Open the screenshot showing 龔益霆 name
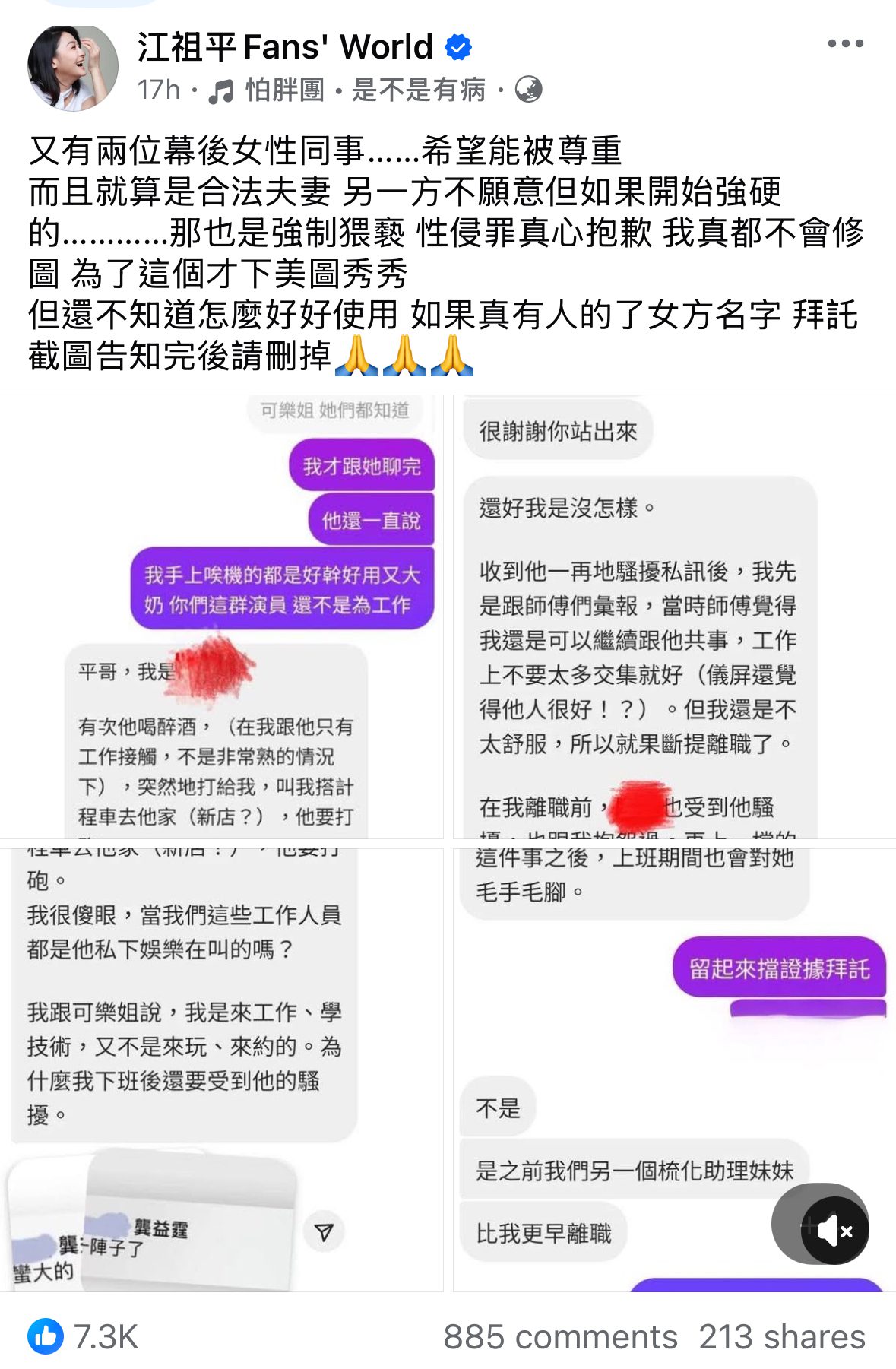The width and height of the screenshot is (896, 1369). click(221, 1068)
